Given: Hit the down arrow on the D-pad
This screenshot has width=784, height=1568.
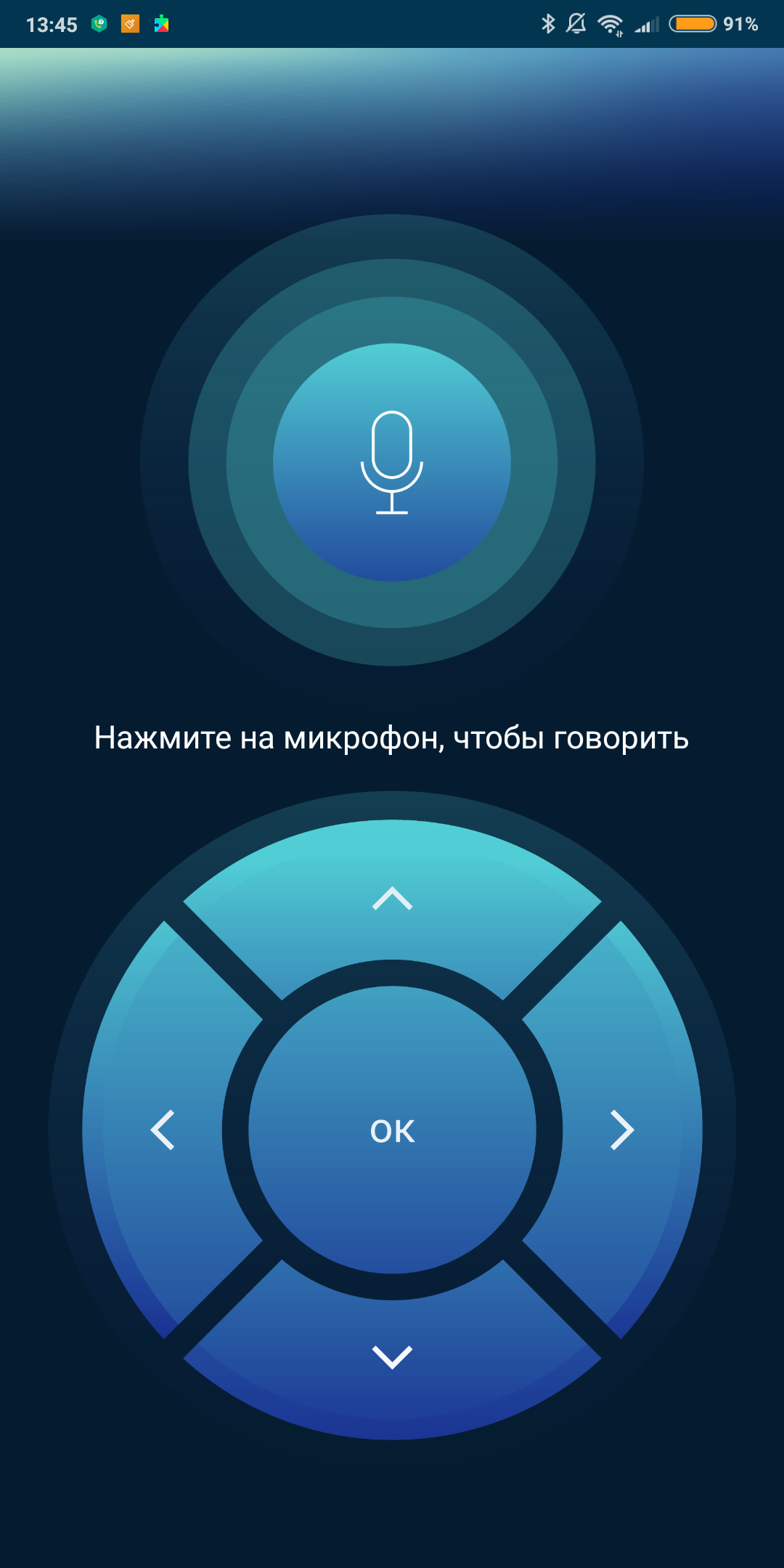Looking at the screenshot, I should point(392,1356).
